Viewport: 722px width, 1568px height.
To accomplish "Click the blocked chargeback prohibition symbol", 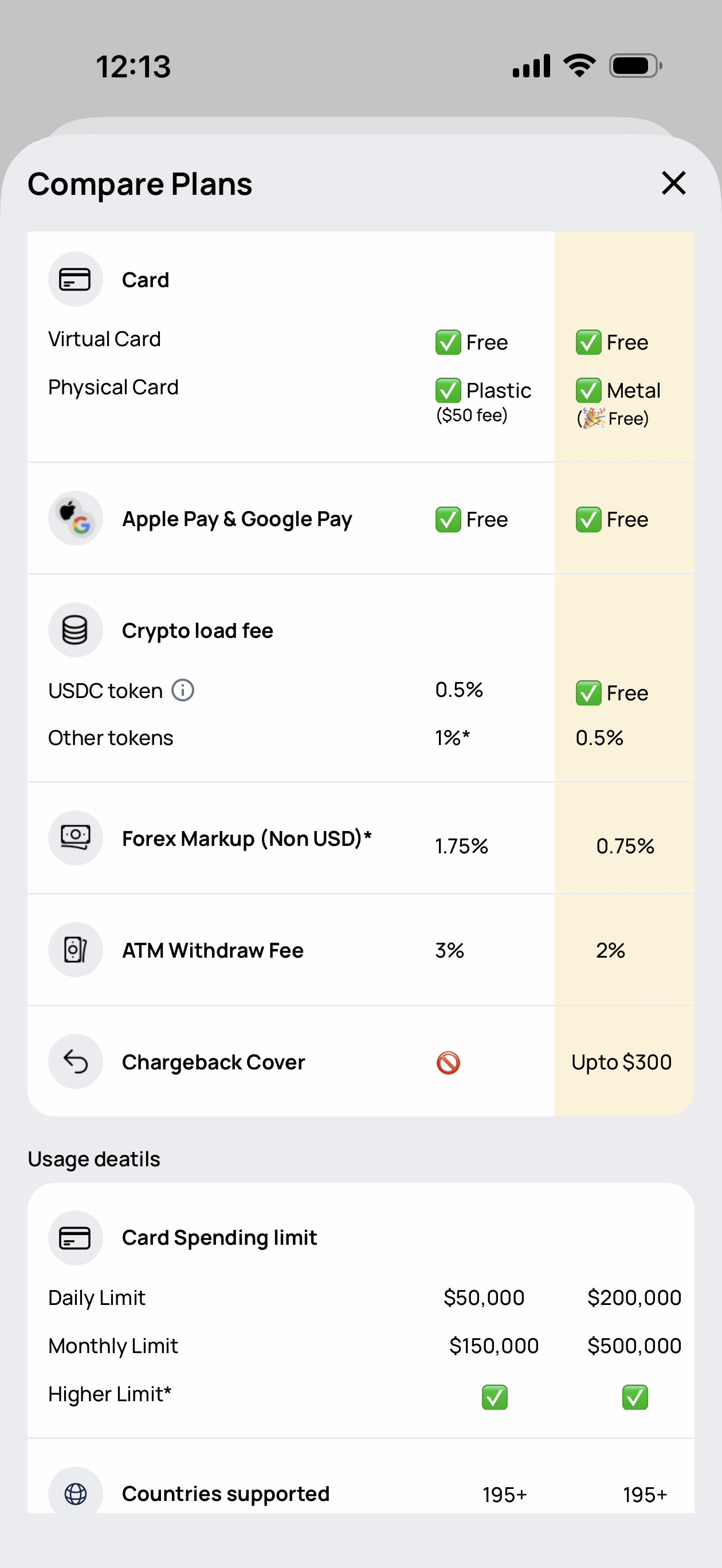I will tap(448, 1061).
